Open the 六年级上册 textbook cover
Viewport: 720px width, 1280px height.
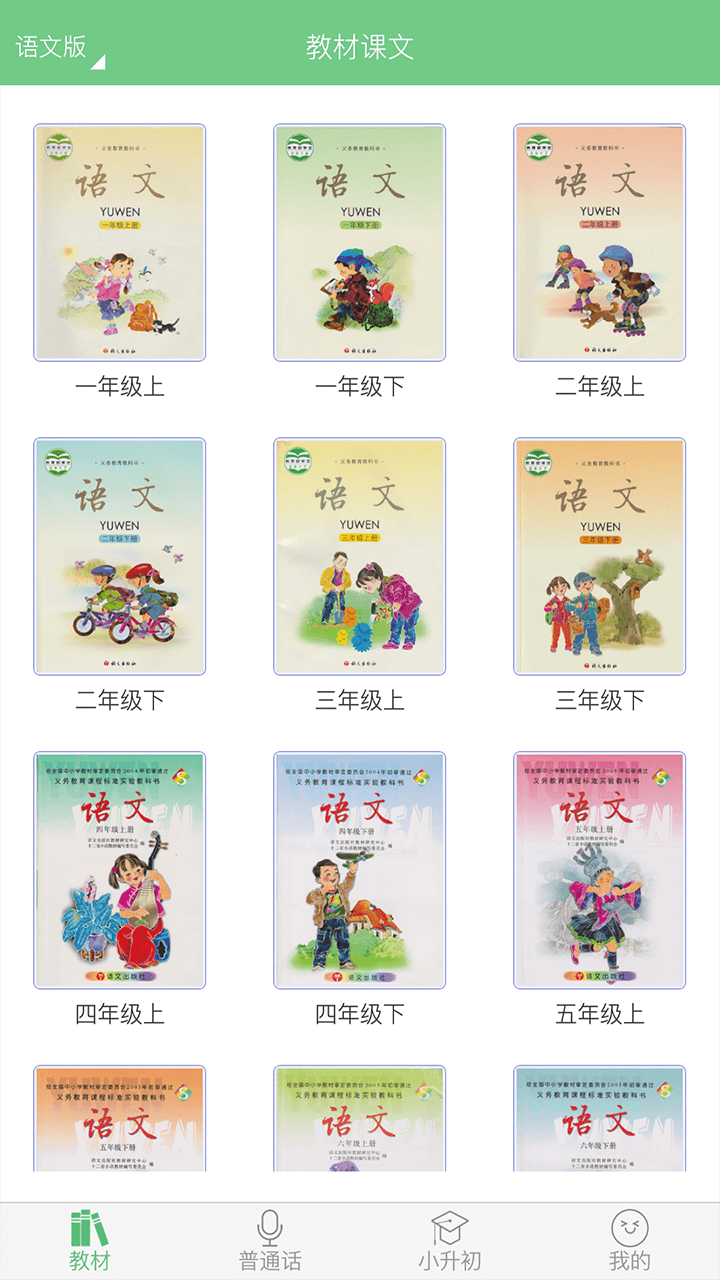pyautogui.click(x=360, y=1120)
